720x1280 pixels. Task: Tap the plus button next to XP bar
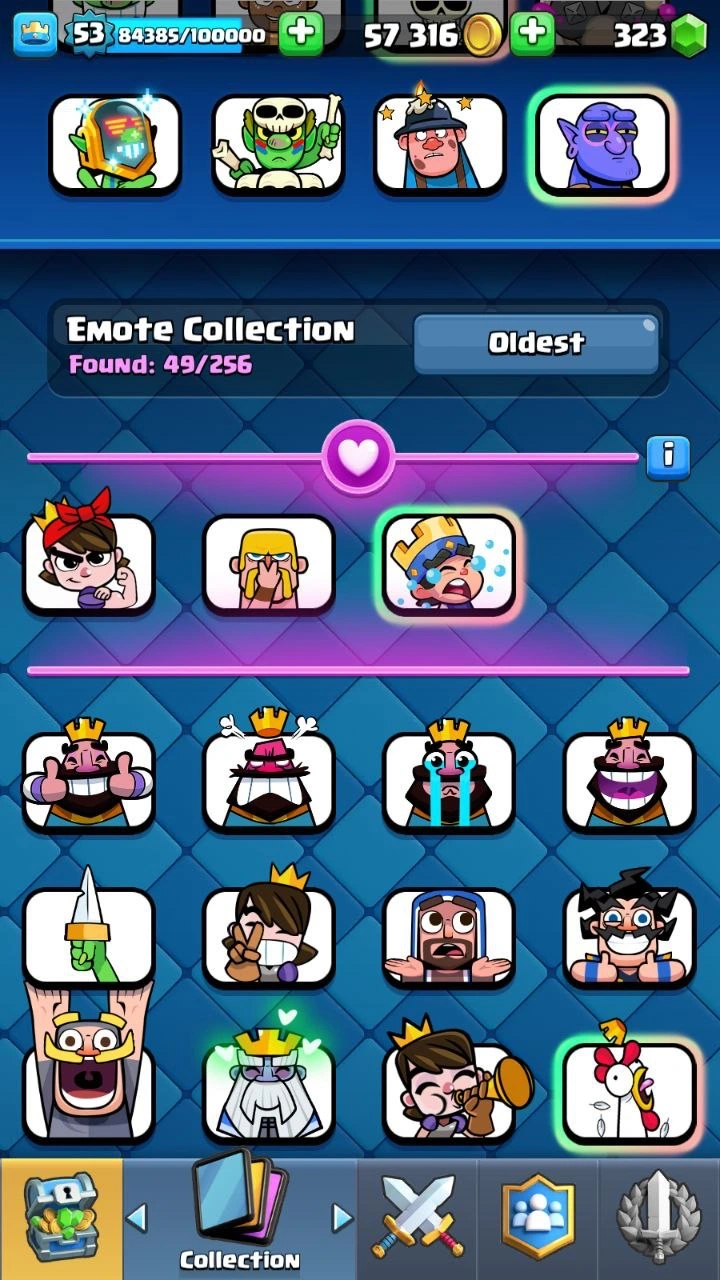(x=300, y=35)
